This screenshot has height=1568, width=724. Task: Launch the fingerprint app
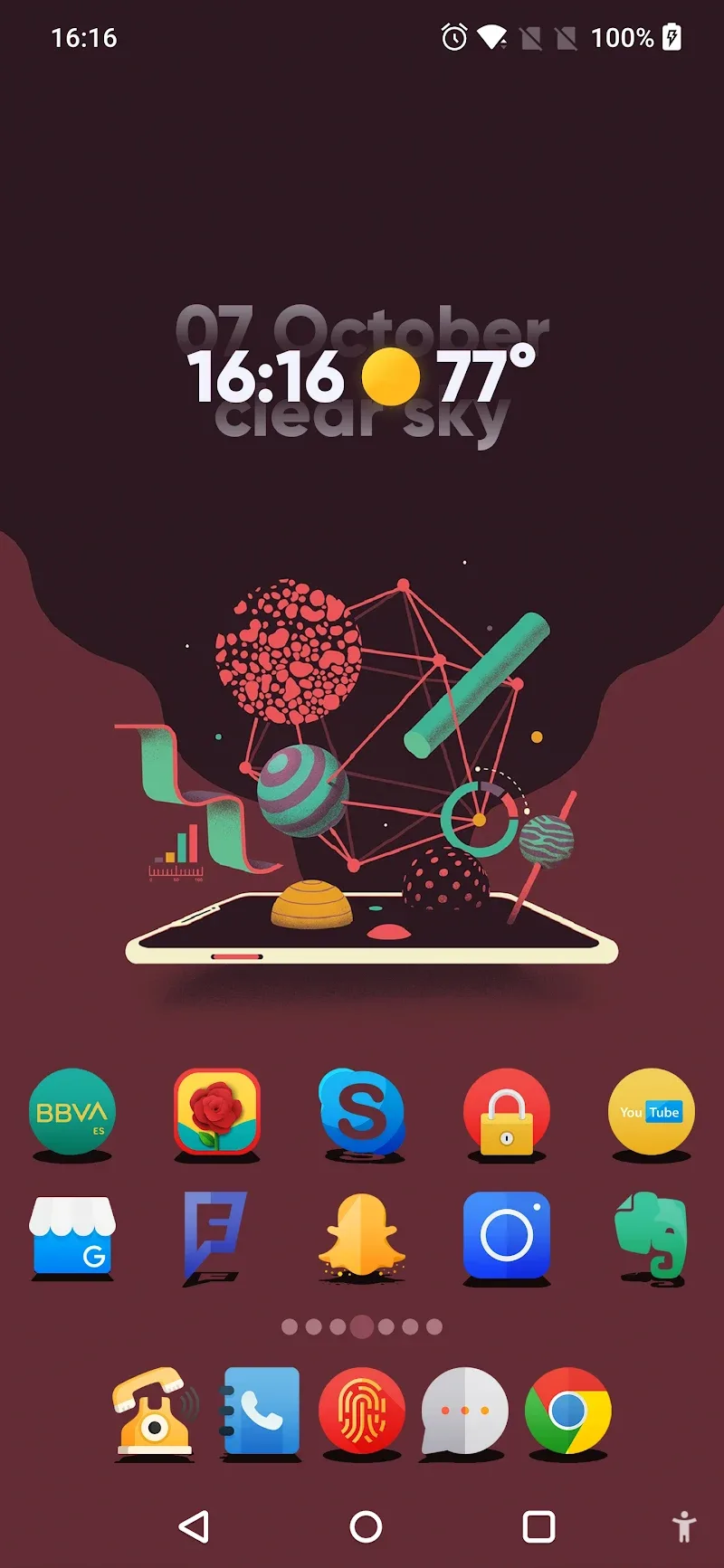pos(362,1411)
